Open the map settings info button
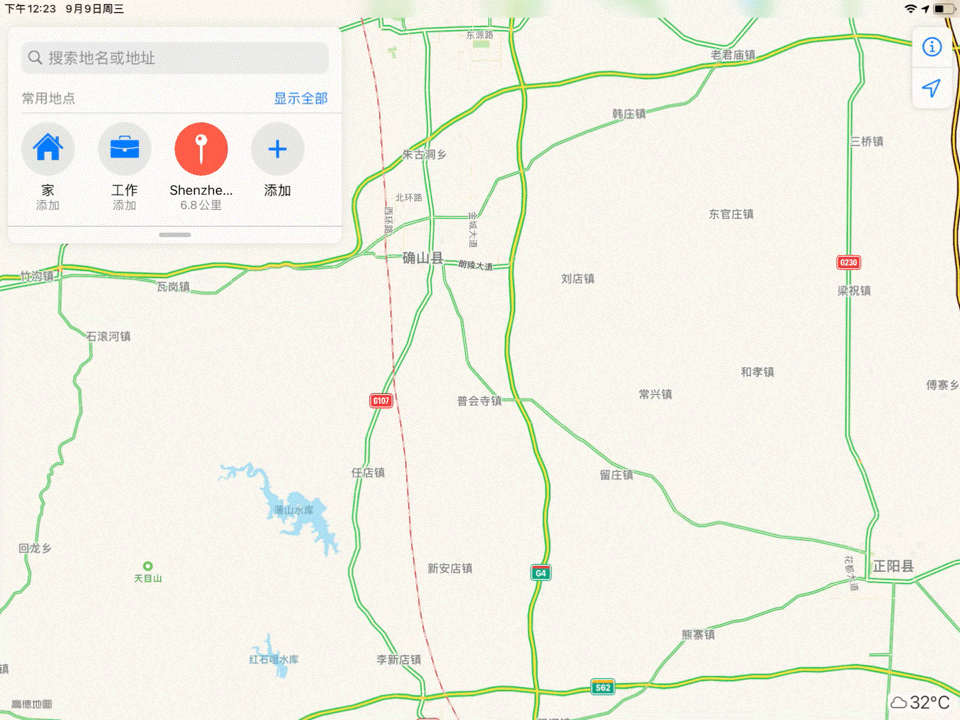960x720 pixels. (931, 47)
